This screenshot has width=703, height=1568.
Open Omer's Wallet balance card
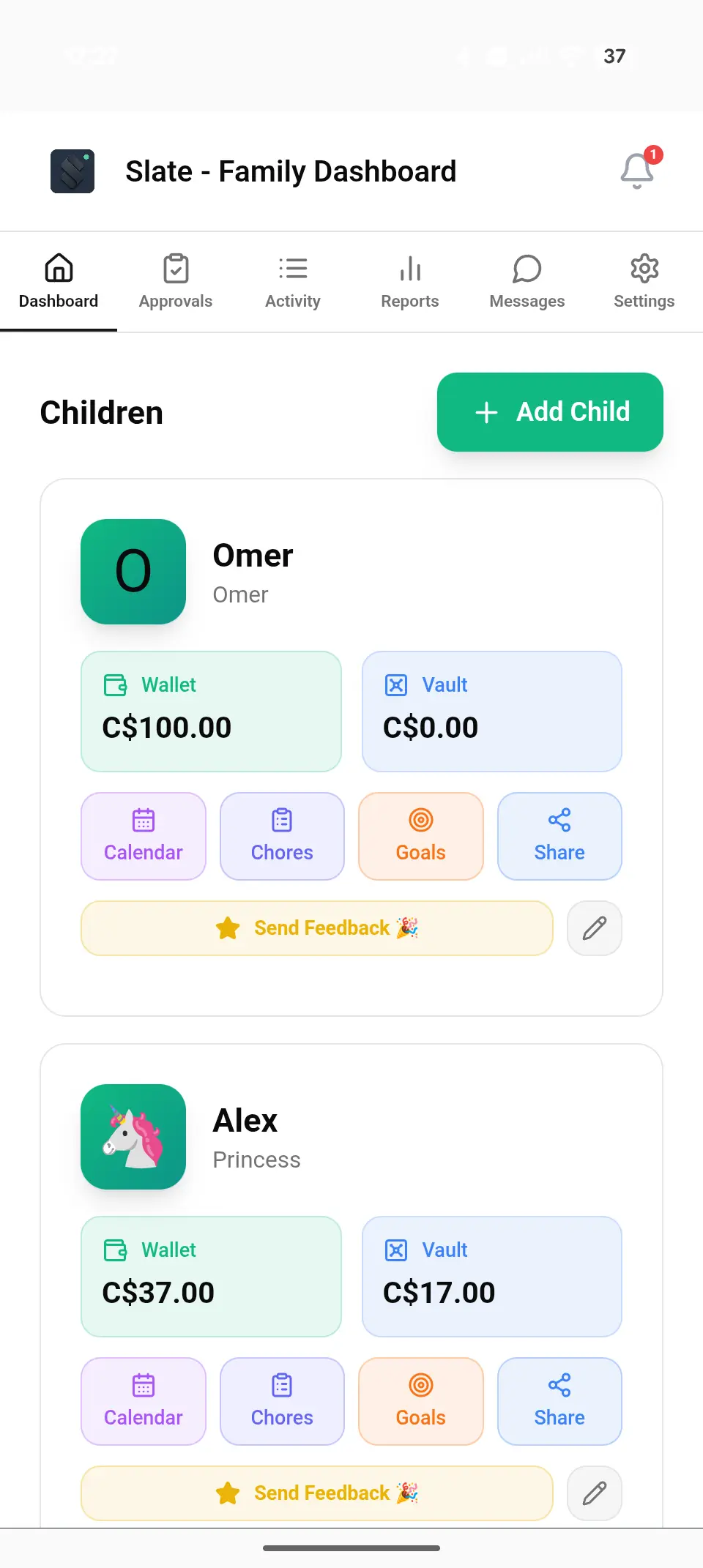[211, 711]
